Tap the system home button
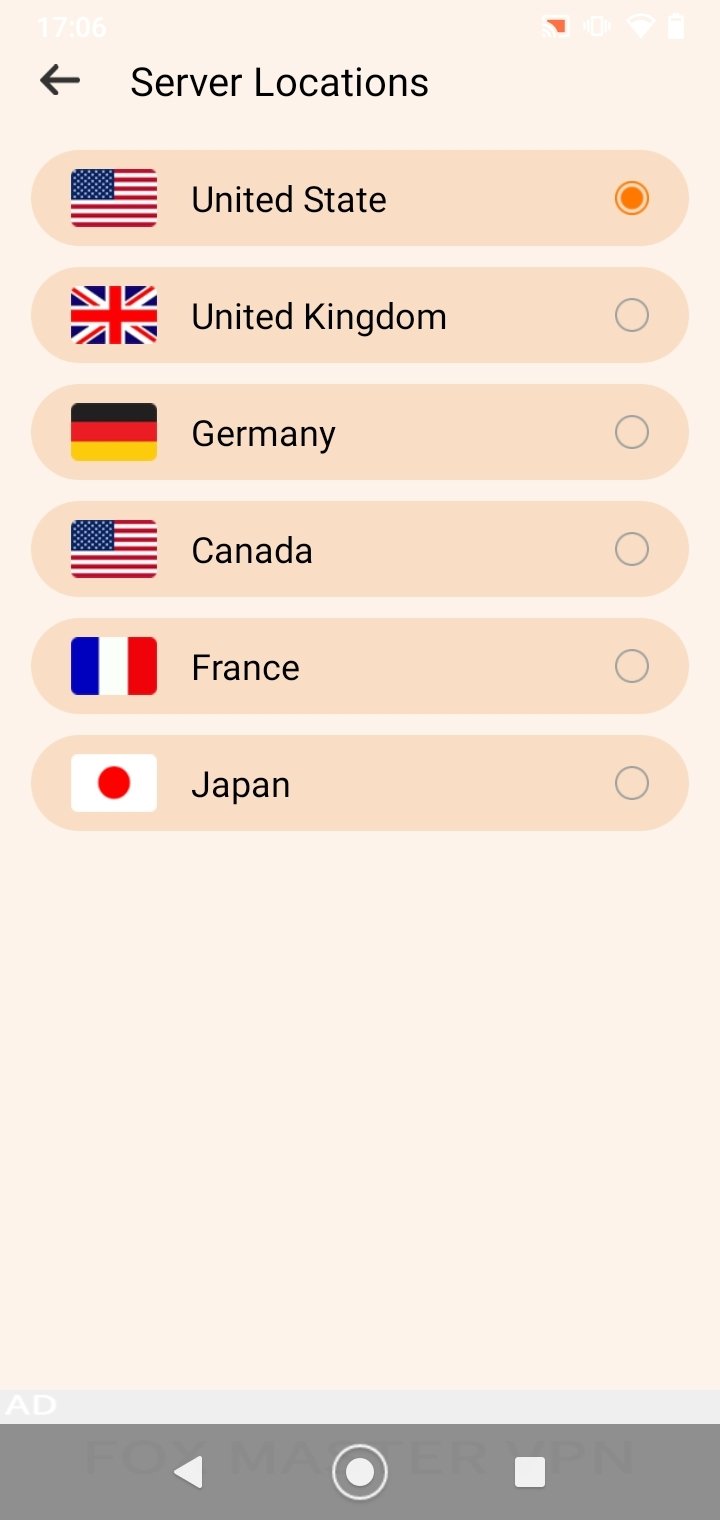This screenshot has width=720, height=1520. pos(360,1472)
